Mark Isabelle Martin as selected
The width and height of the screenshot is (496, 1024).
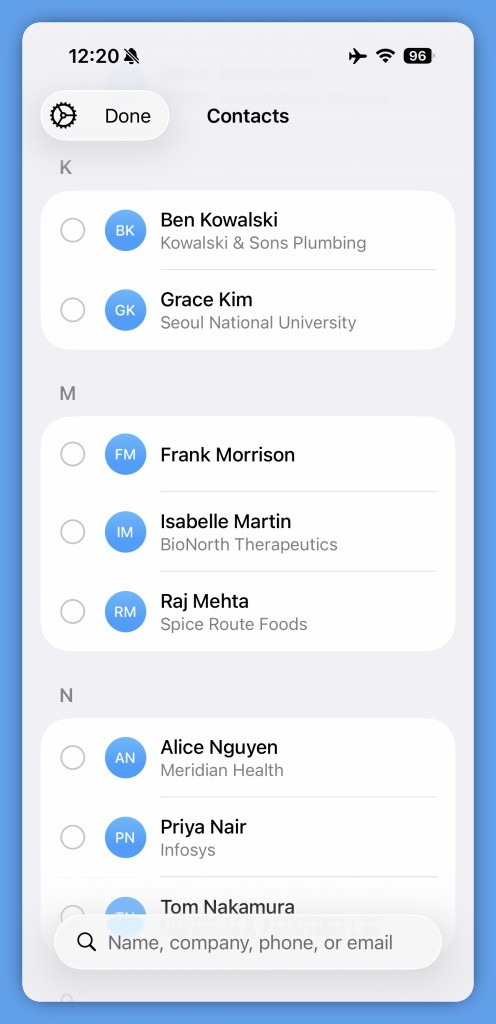pos(72,532)
